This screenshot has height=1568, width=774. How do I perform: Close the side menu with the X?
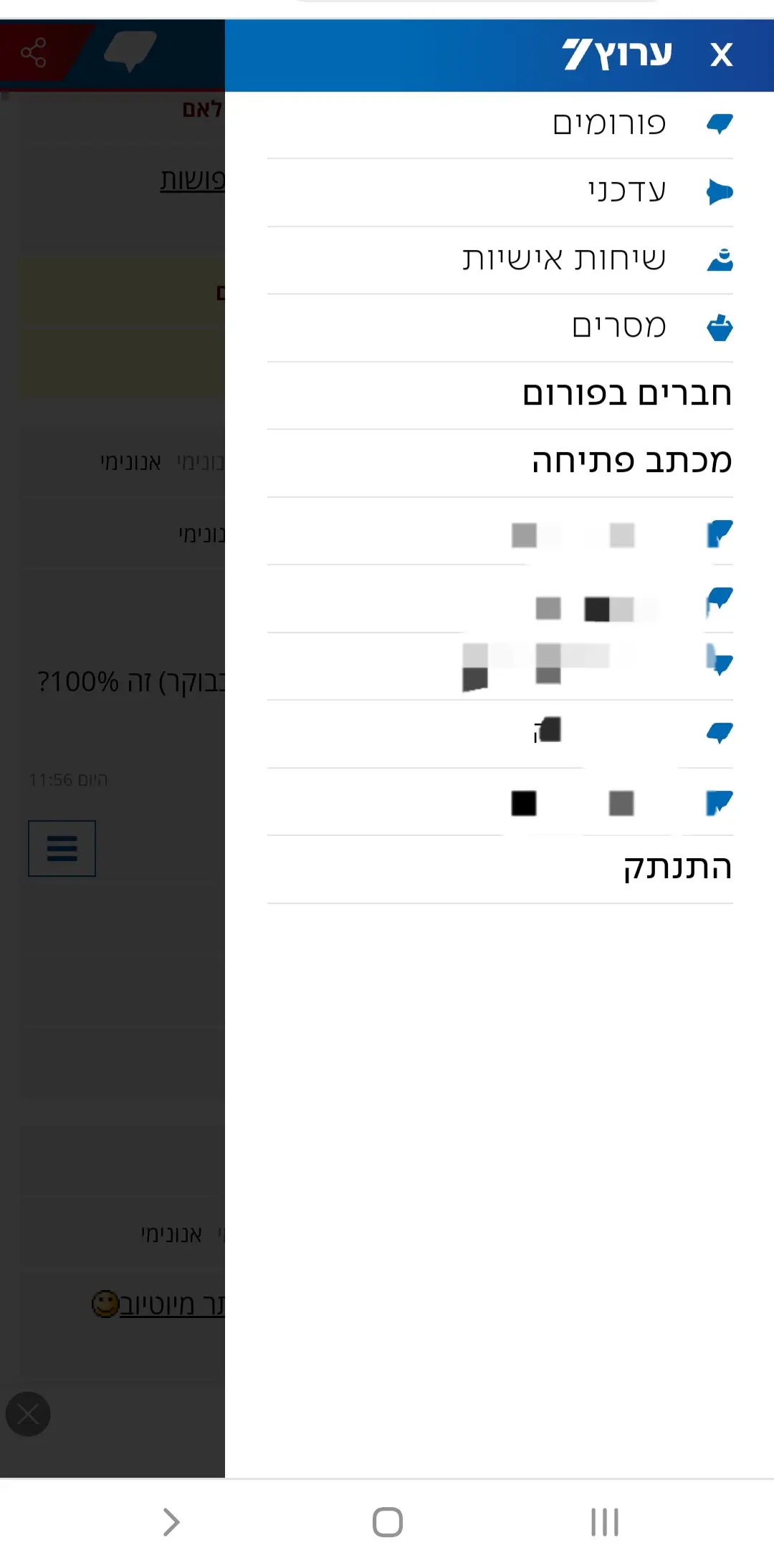721,55
